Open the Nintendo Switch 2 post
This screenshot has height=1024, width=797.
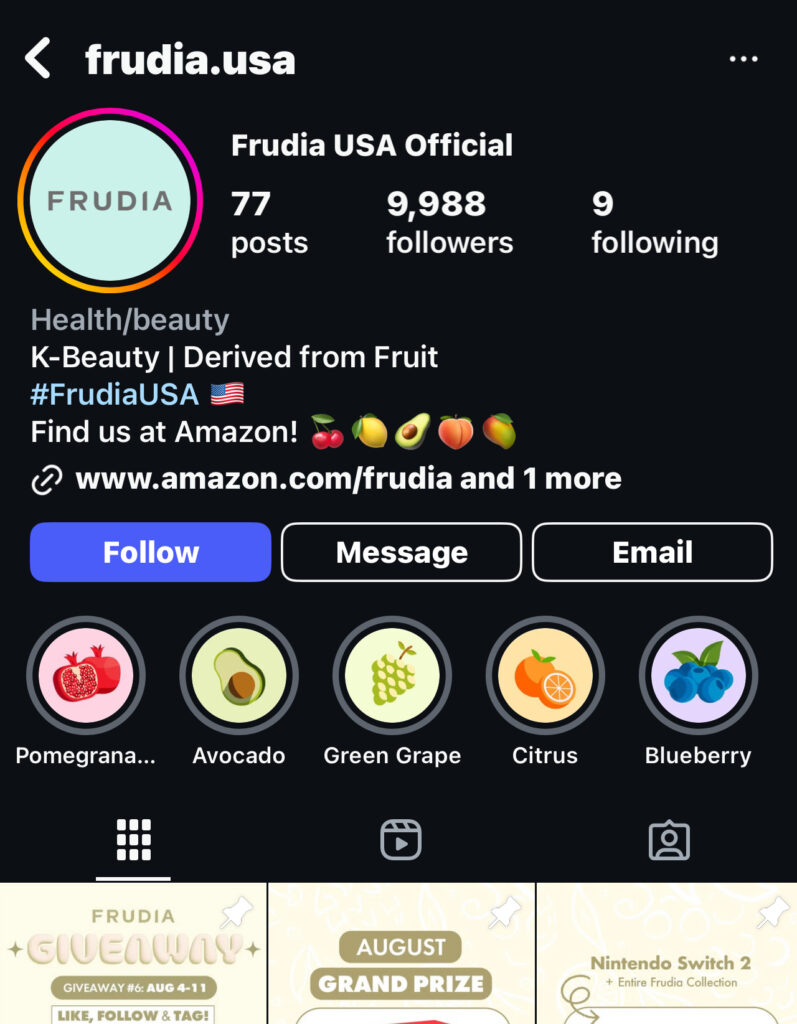(x=667, y=955)
